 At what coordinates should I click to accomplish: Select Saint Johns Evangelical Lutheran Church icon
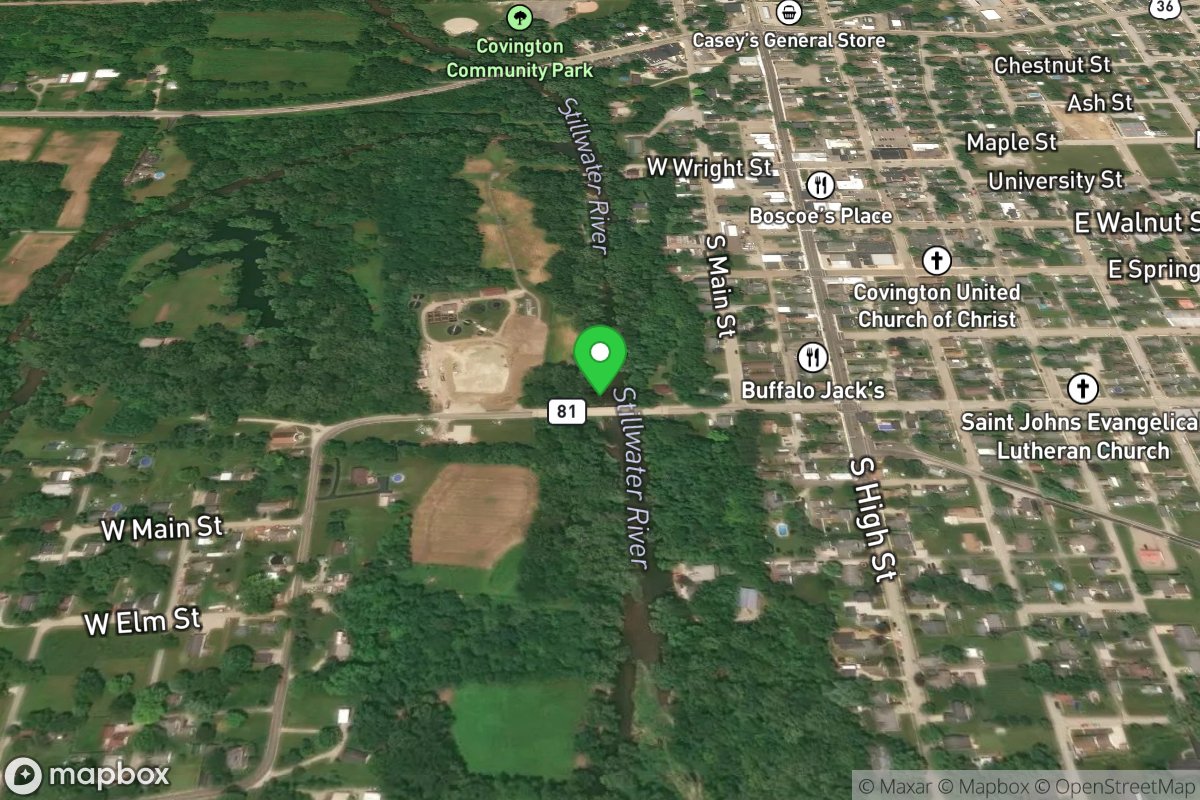[x=1081, y=388]
